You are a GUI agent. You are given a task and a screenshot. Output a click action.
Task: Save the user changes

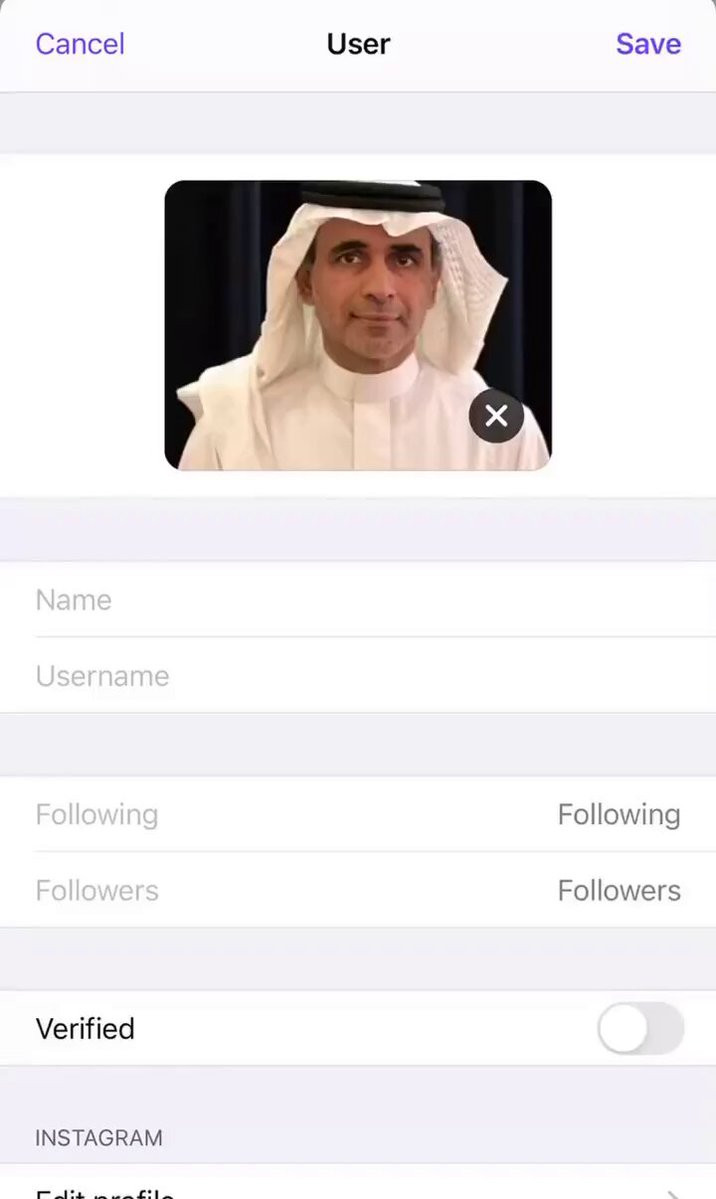648,44
